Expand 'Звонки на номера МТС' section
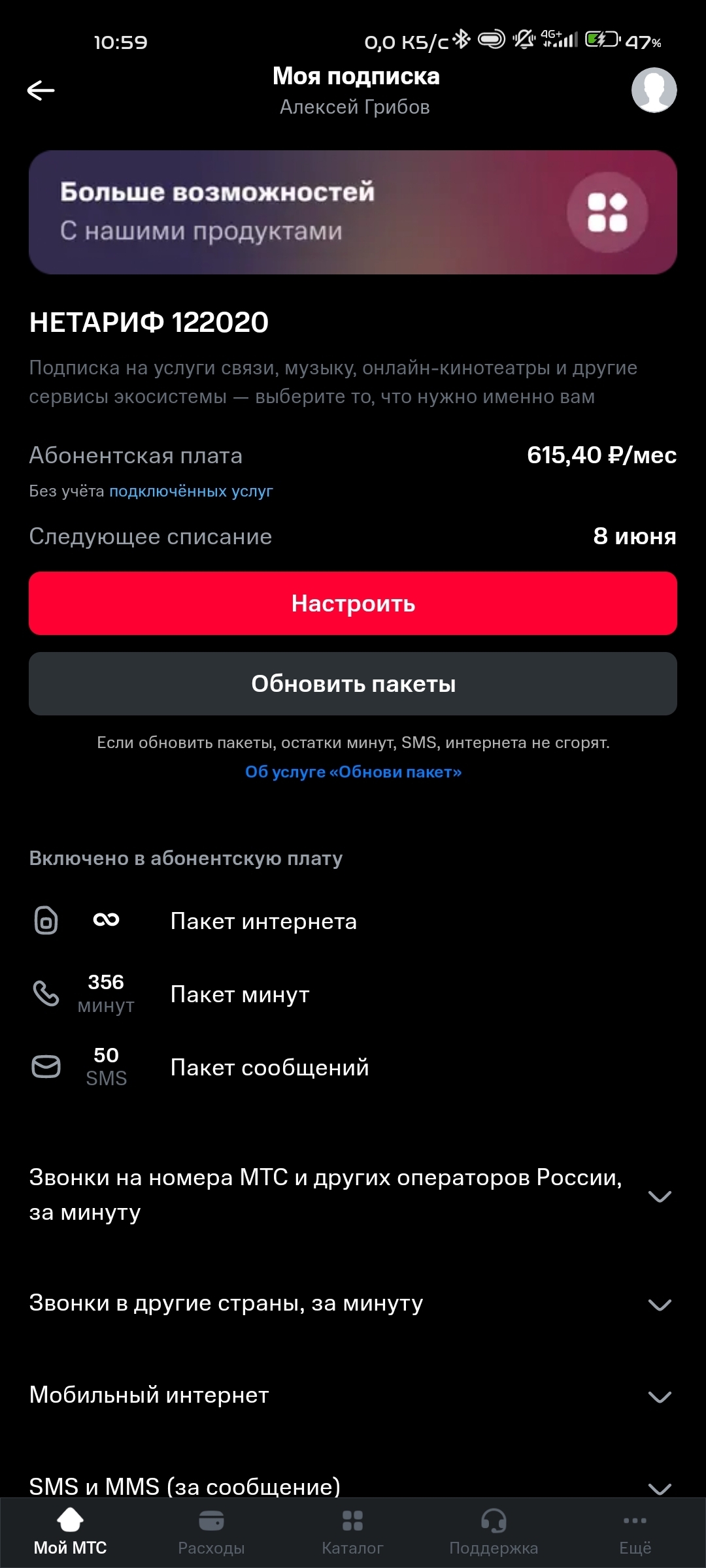Viewport: 706px width, 1568px height. [x=660, y=1196]
